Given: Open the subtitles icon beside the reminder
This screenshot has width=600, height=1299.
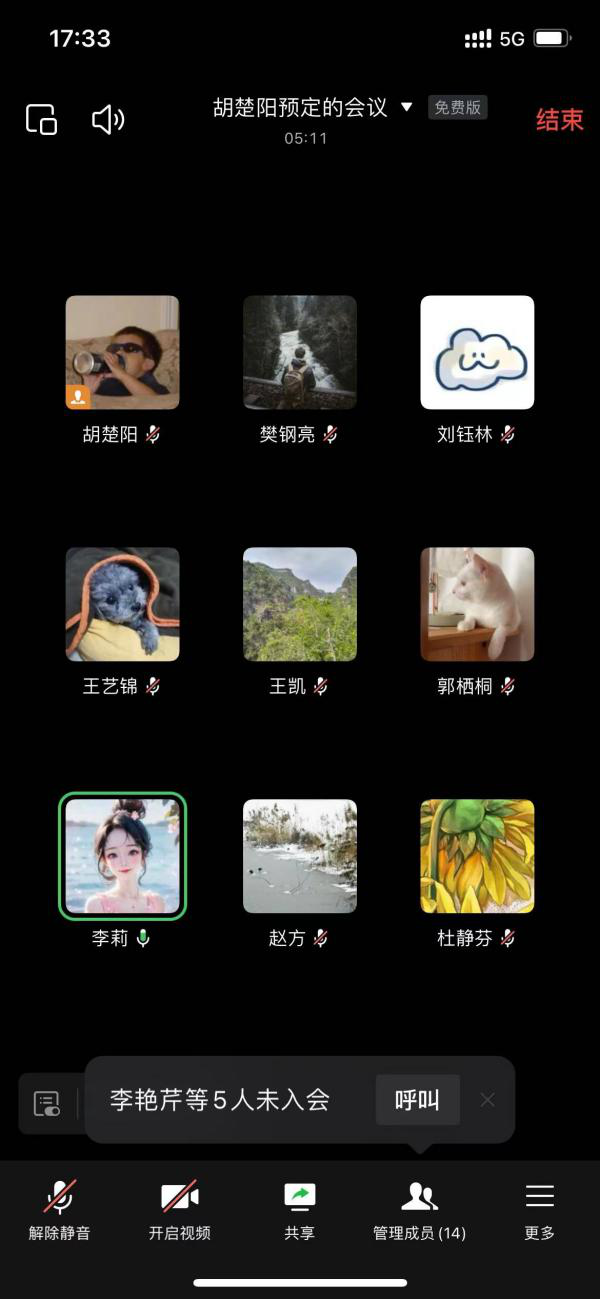Looking at the screenshot, I should click(x=47, y=1104).
